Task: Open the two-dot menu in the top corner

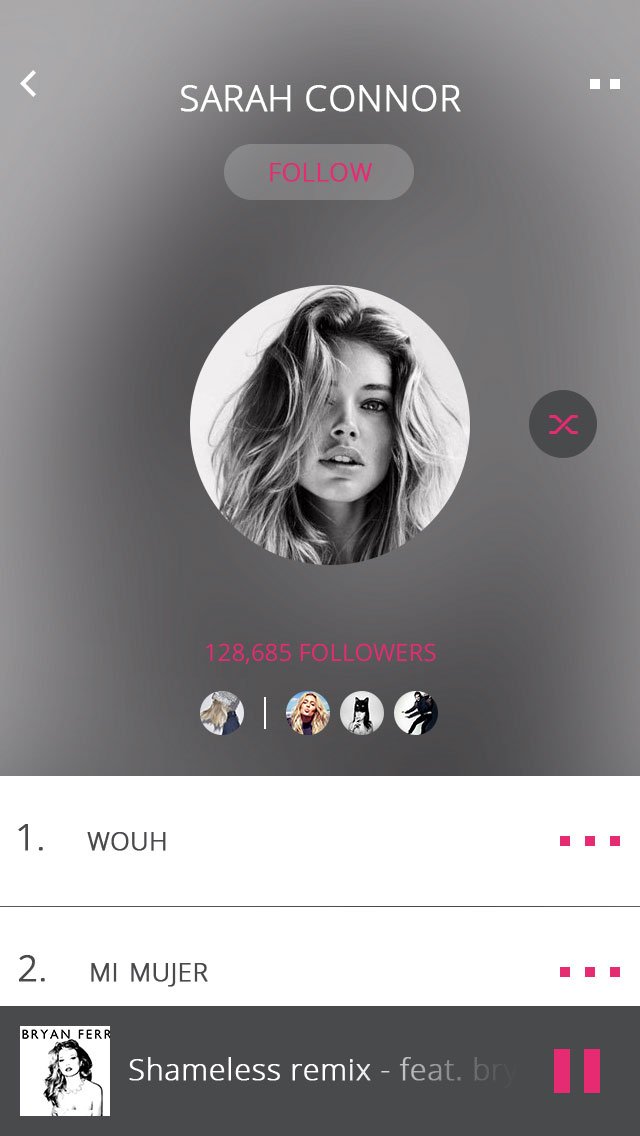Action: tap(604, 84)
